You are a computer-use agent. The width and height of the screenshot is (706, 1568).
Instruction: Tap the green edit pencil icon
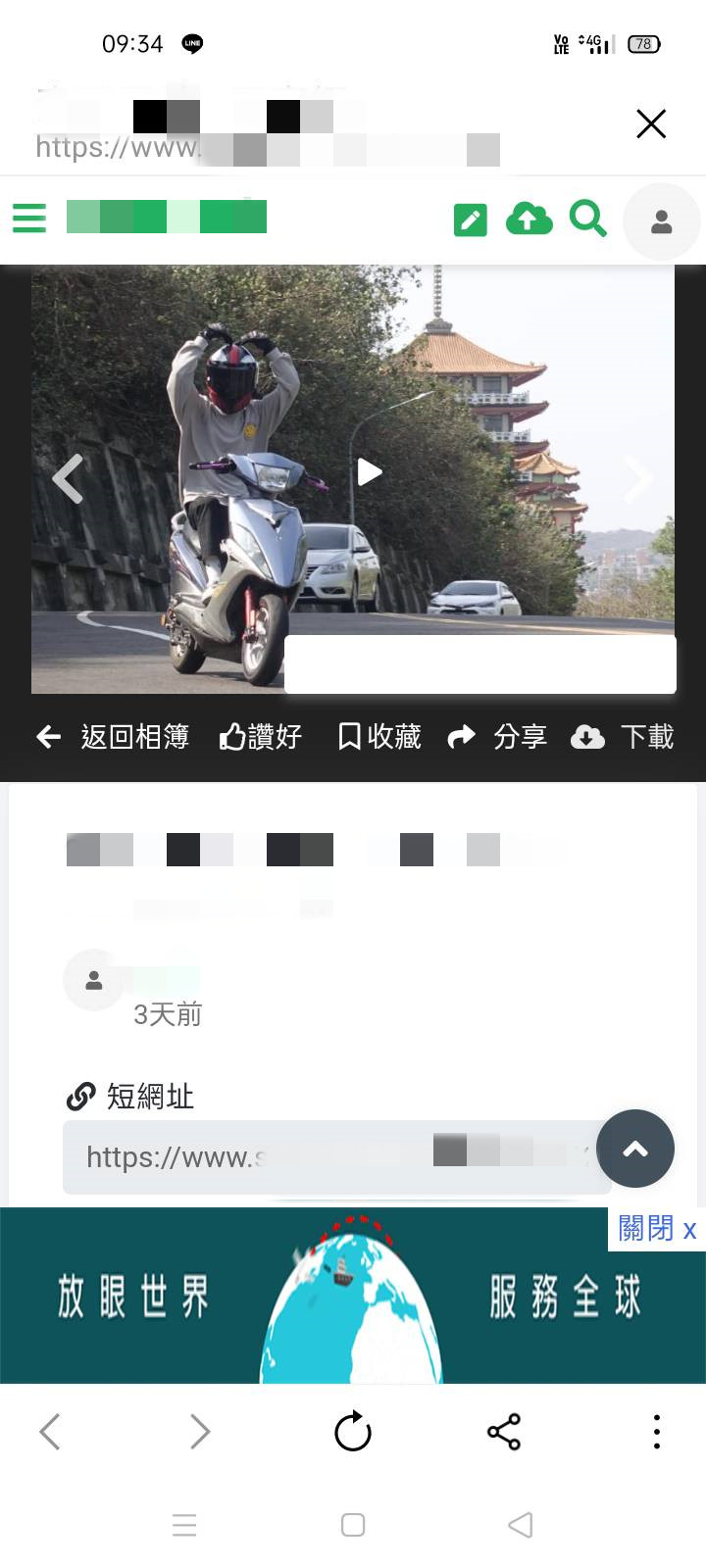click(471, 220)
